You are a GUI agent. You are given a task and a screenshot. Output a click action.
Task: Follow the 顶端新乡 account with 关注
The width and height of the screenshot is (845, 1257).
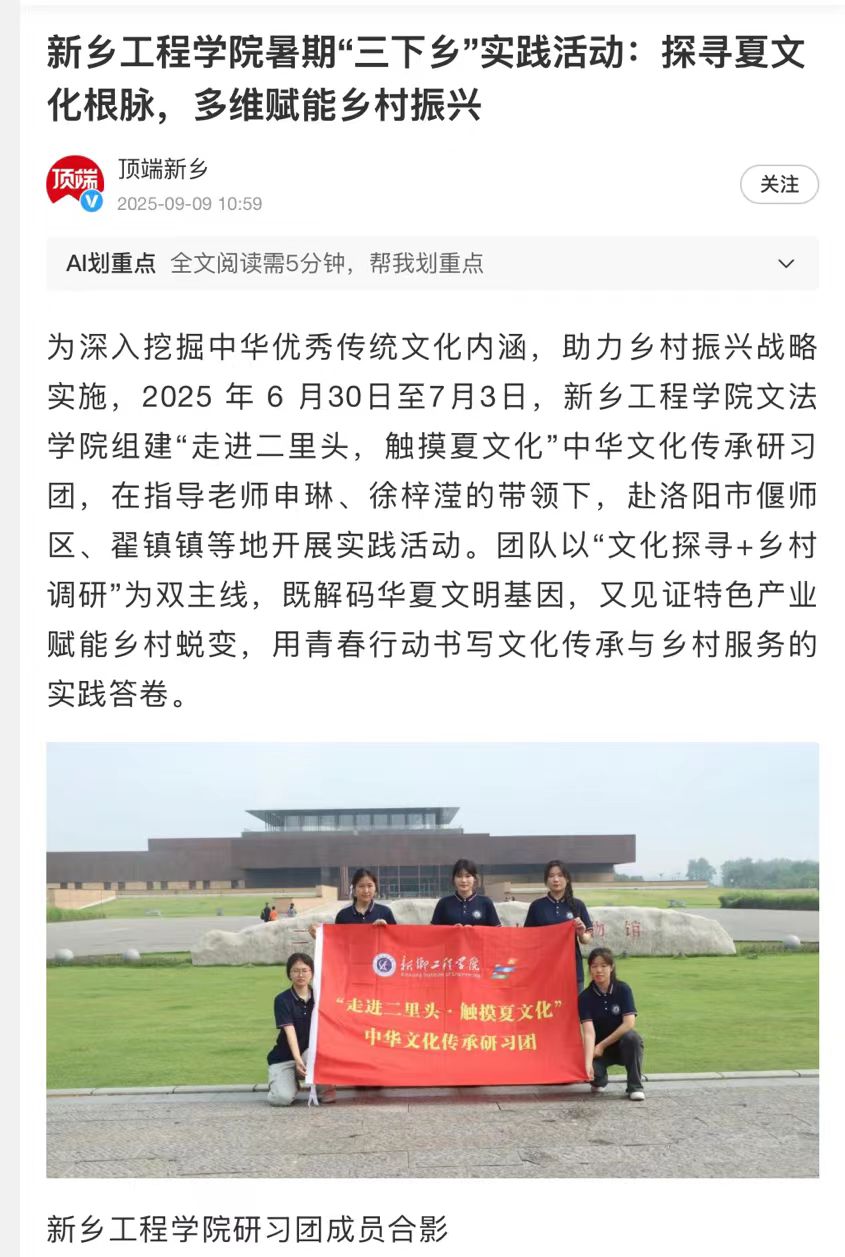pos(779,185)
